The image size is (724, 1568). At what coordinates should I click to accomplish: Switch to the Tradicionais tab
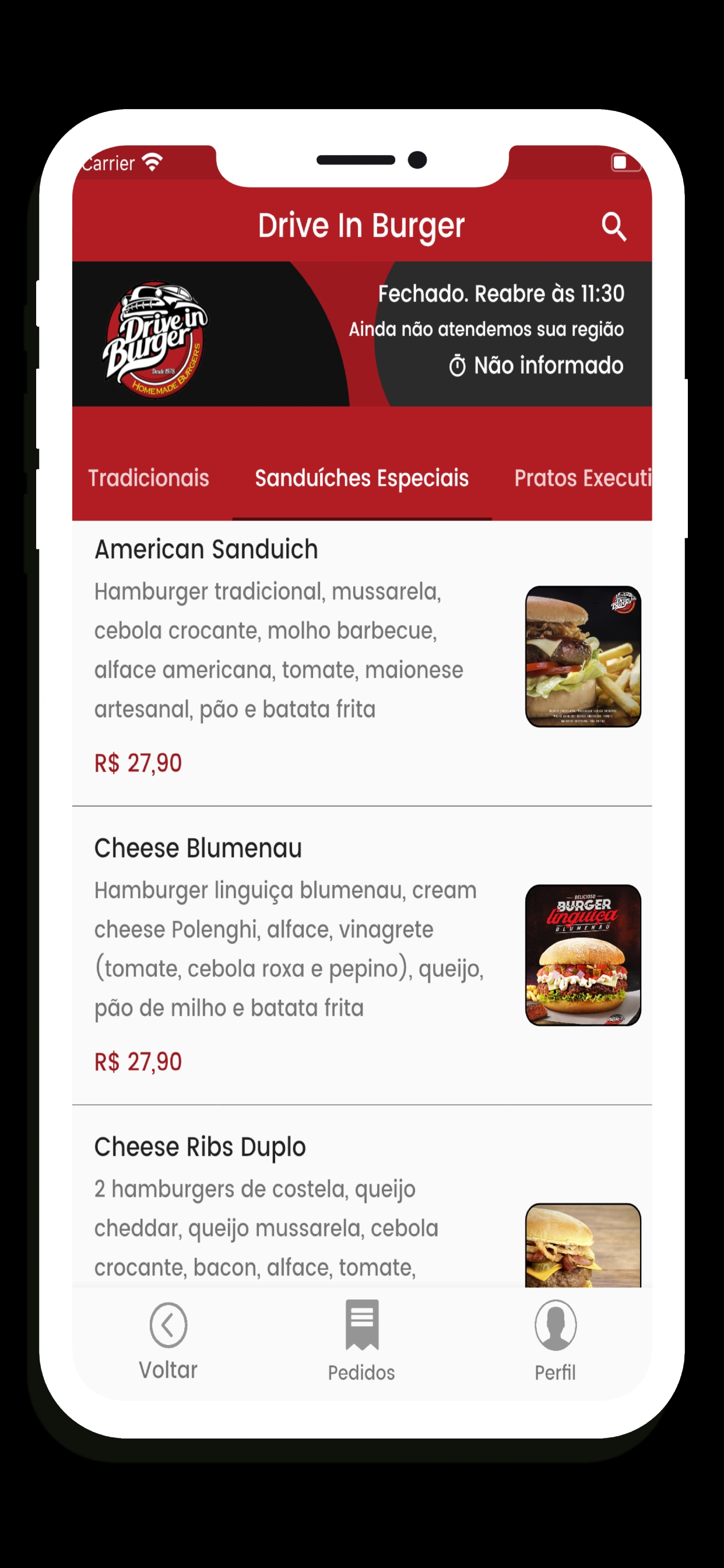(149, 478)
